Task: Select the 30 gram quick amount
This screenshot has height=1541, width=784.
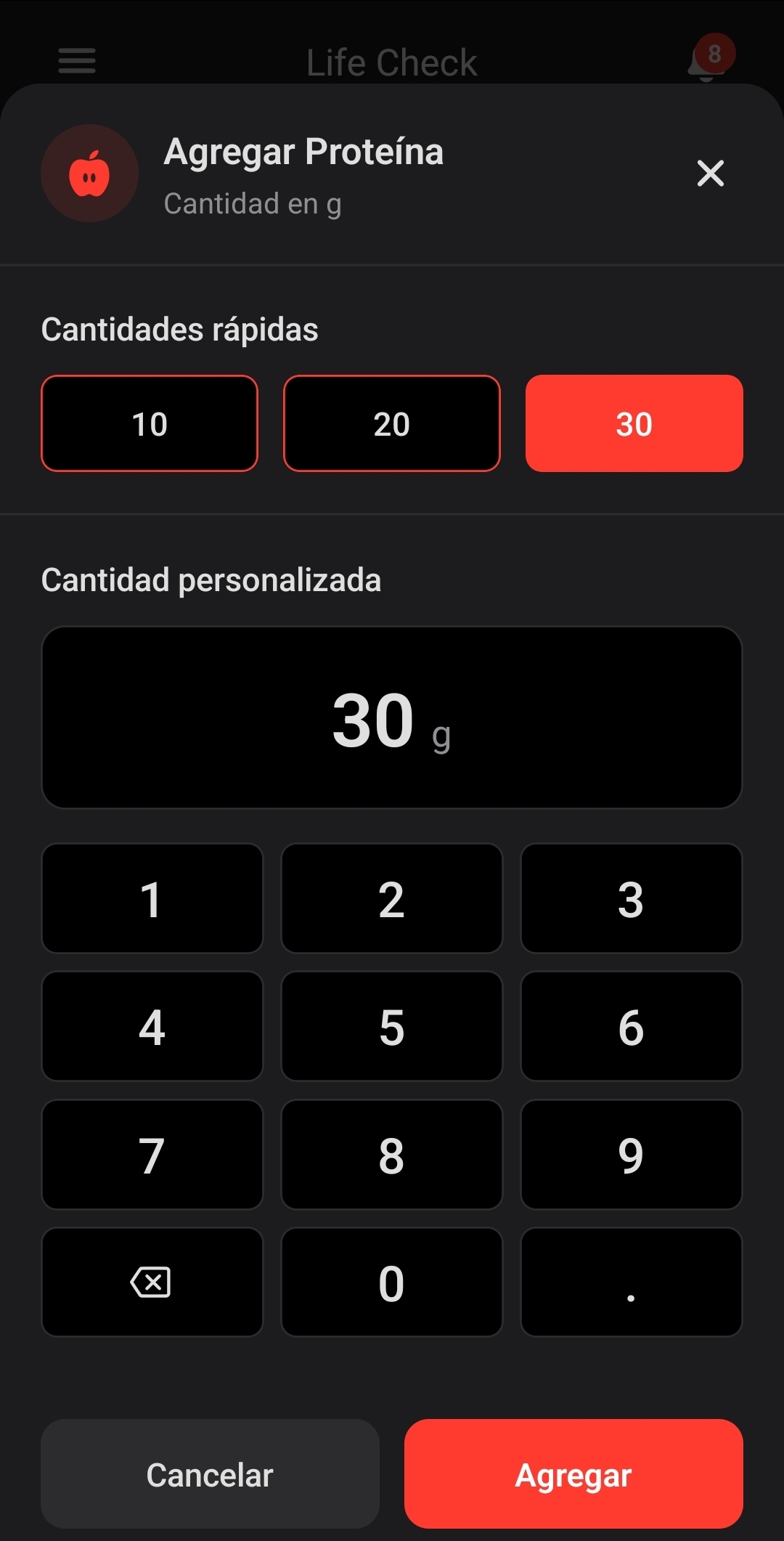Action: click(634, 424)
